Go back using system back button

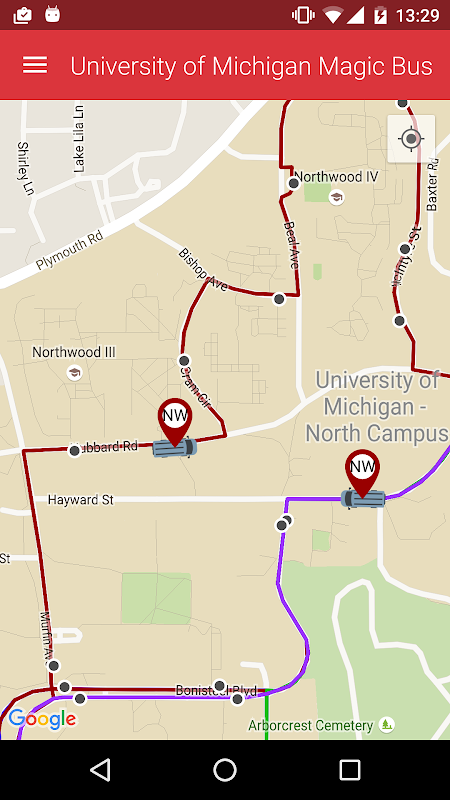[x=100, y=769]
